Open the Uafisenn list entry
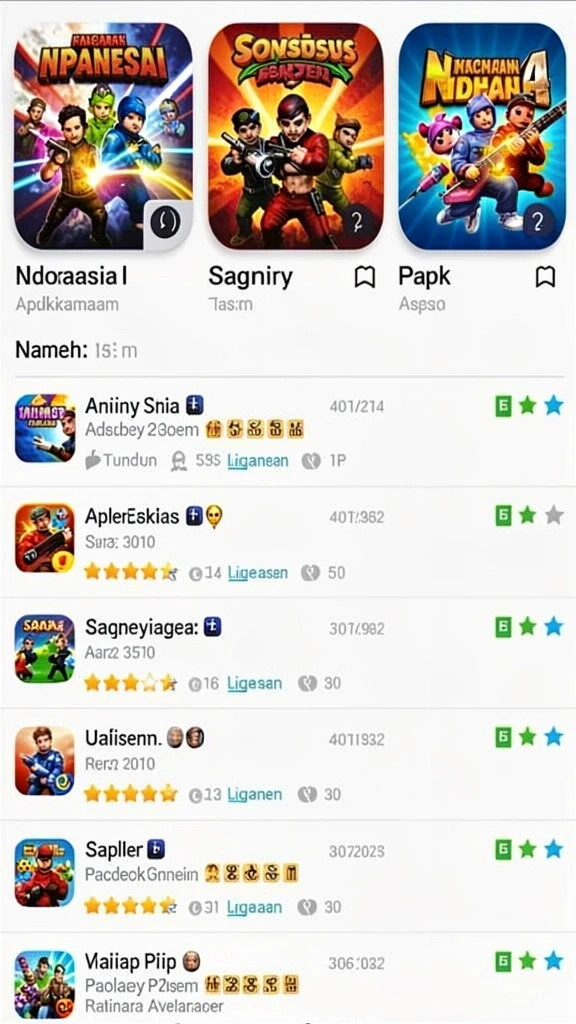The width and height of the screenshot is (576, 1024). pos(288,764)
